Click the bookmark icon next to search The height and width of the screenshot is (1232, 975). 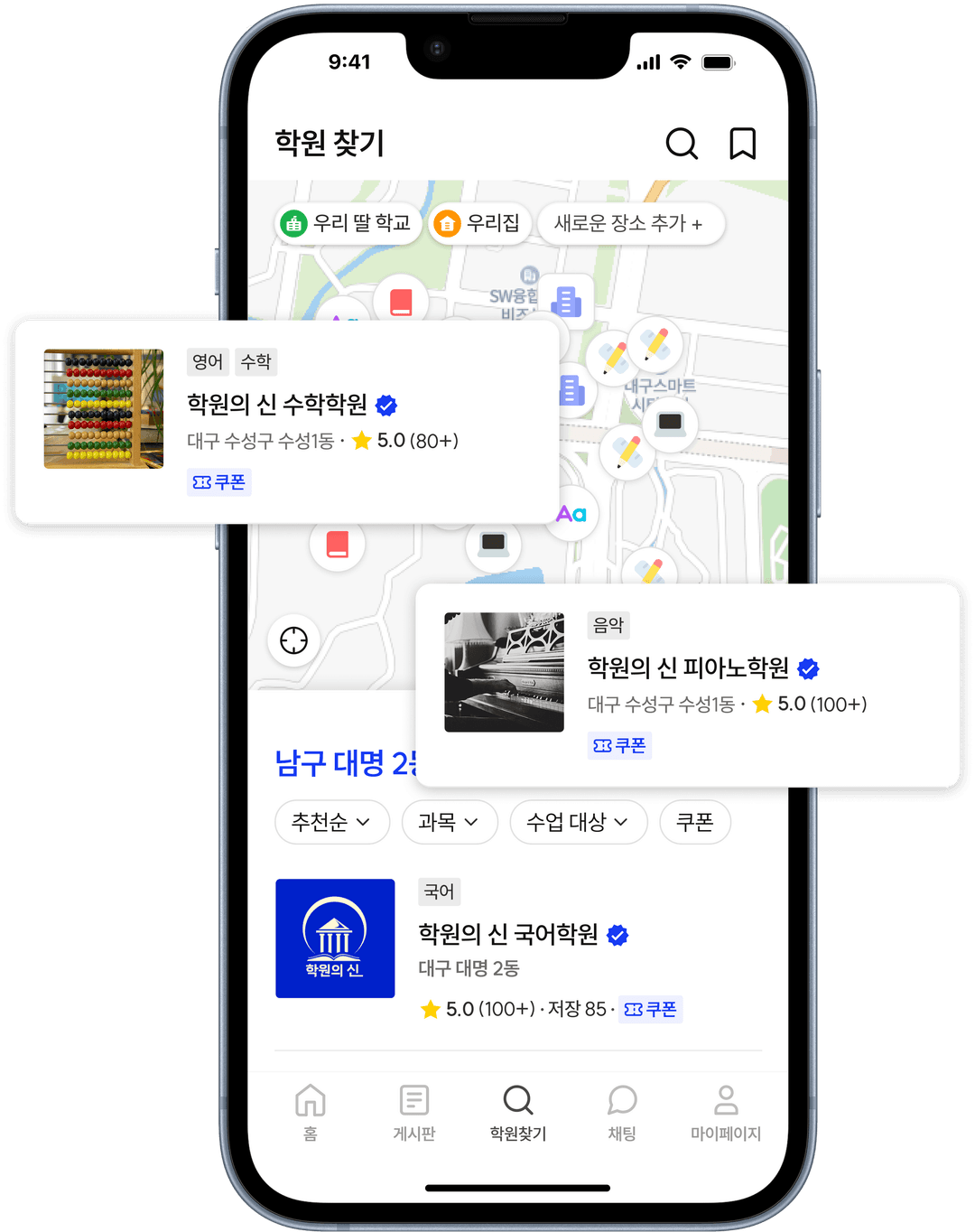pos(742,143)
